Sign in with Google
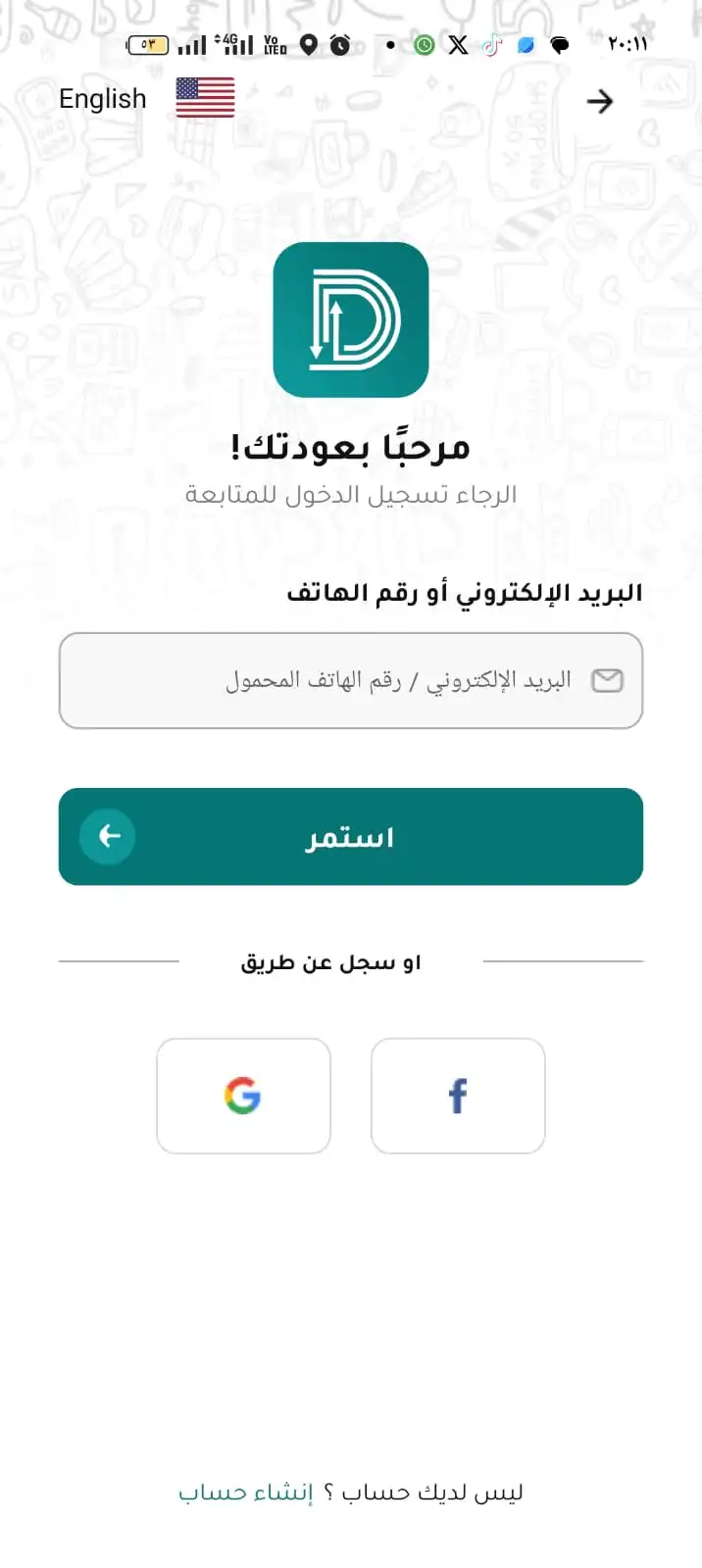Image resolution: width=702 pixels, height=1568 pixels. pos(243,1096)
